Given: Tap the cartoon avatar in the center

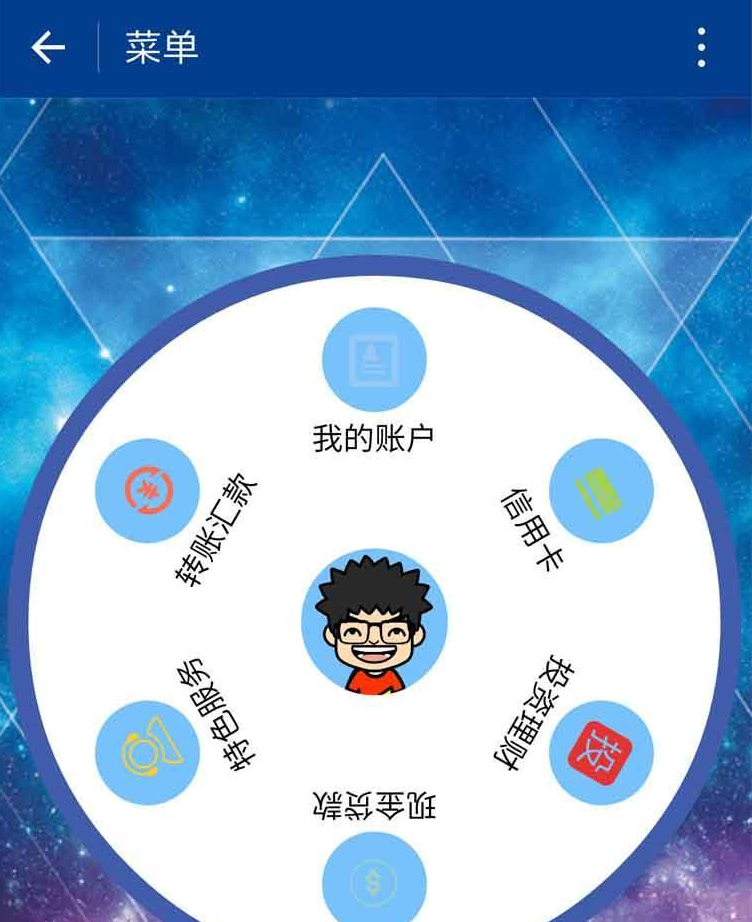Looking at the screenshot, I should point(374,622).
